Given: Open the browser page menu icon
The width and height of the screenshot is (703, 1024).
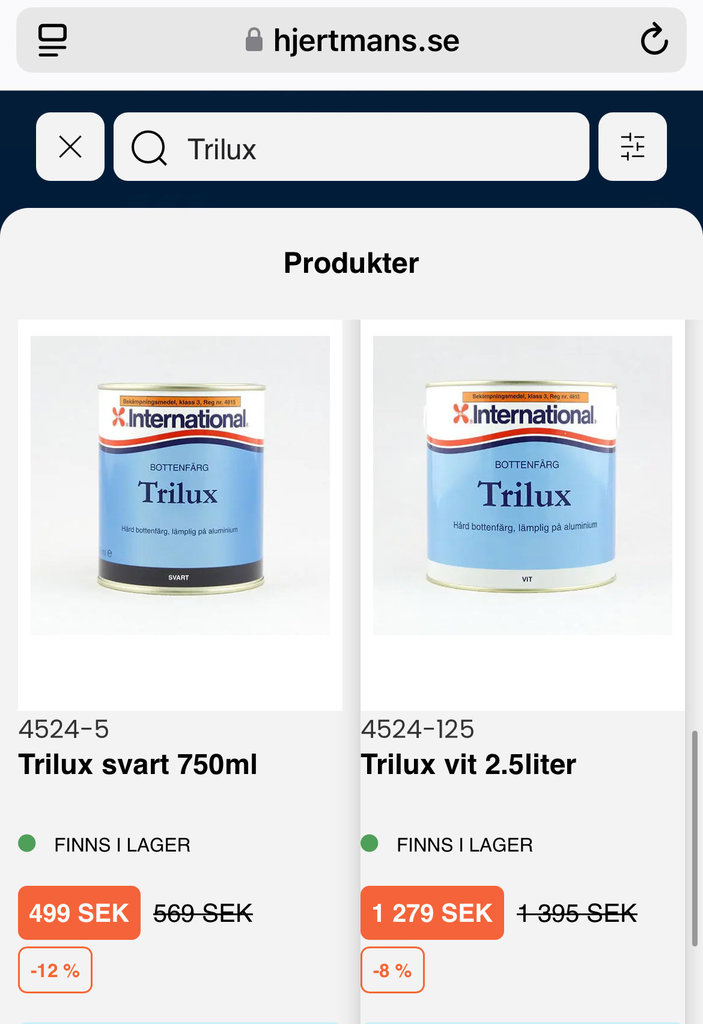Looking at the screenshot, I should click(x=52, y=40).
